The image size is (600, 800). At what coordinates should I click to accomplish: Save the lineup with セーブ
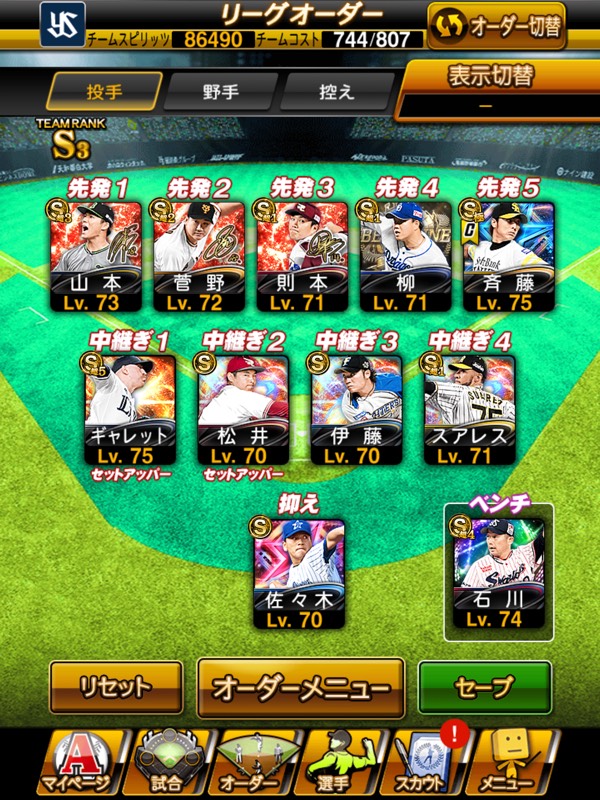(484, 686)
